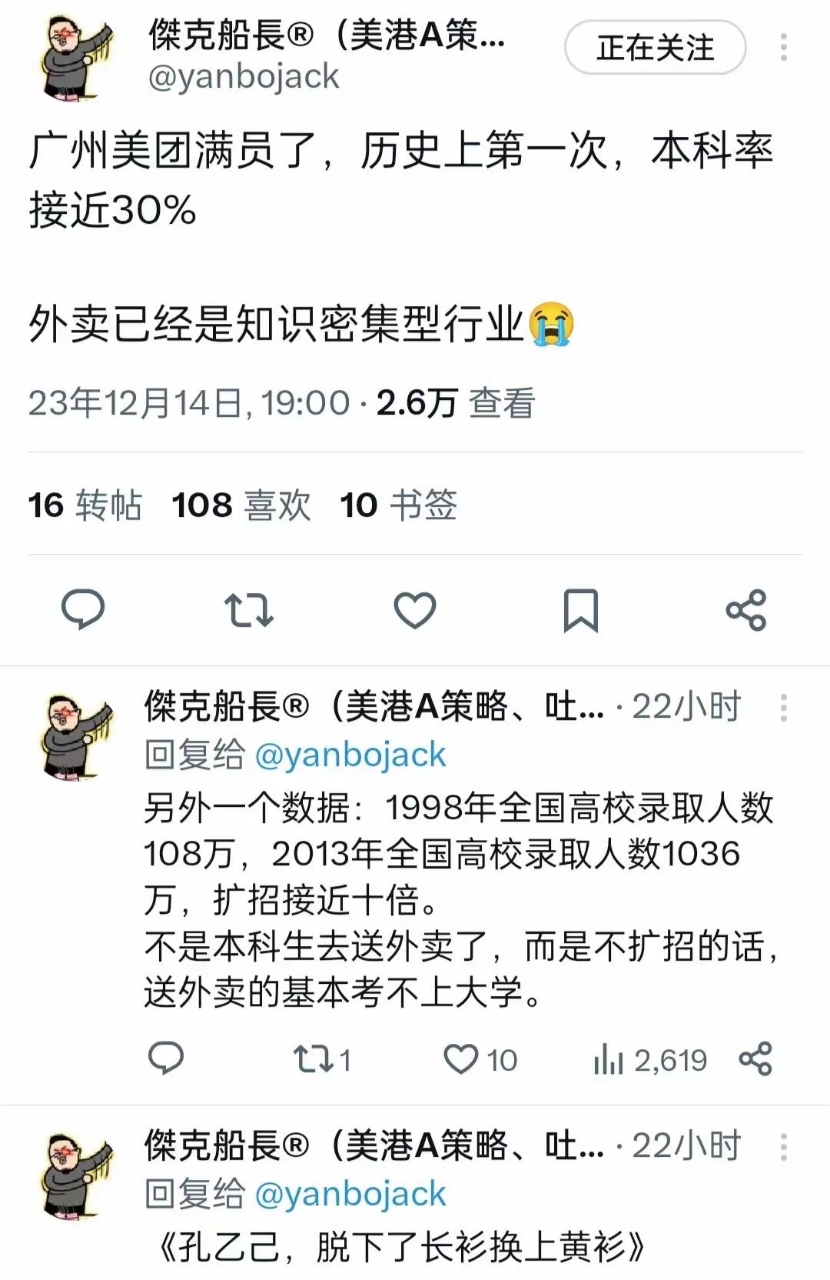Image resolution: width=830 pixels, height=1280 pixels.
Task: Tap the 正在关注 following button
Action: click(x=655, y=47)
